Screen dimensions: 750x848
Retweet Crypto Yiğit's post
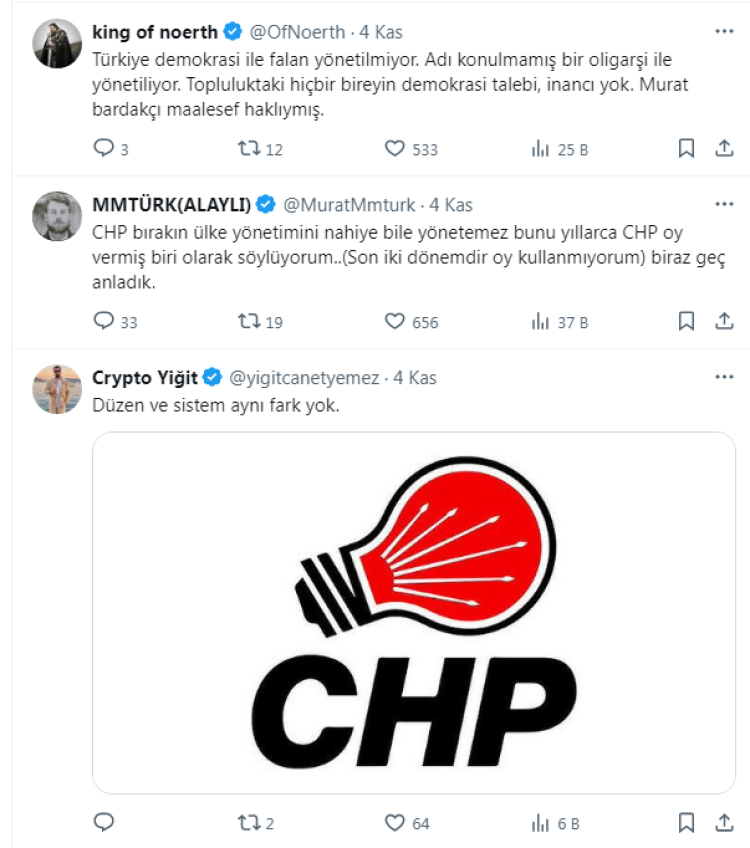(247, 823)
